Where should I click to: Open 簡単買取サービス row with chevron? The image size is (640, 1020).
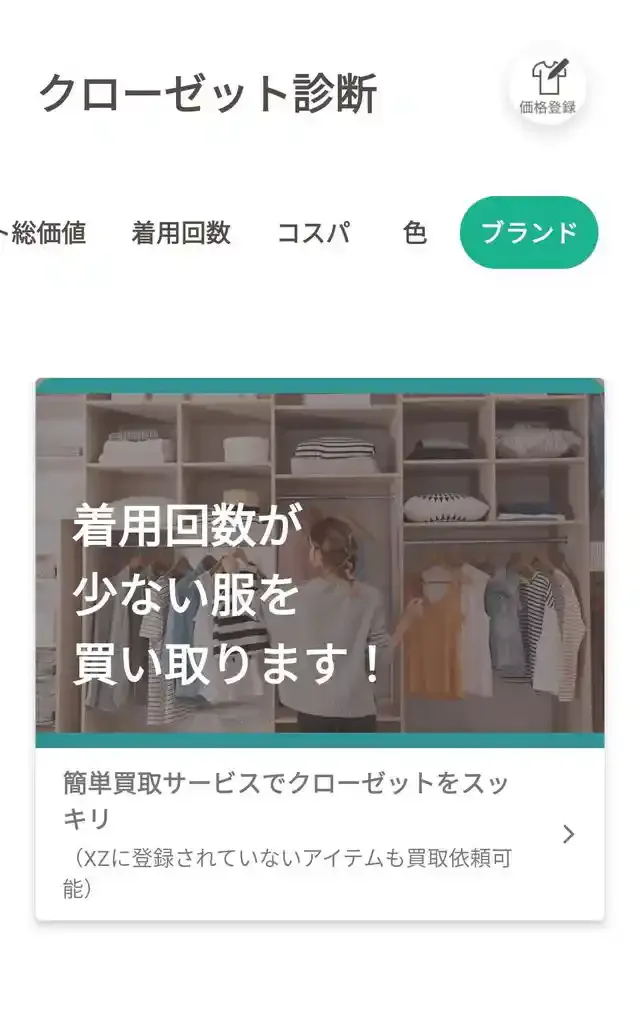(320, 834)
